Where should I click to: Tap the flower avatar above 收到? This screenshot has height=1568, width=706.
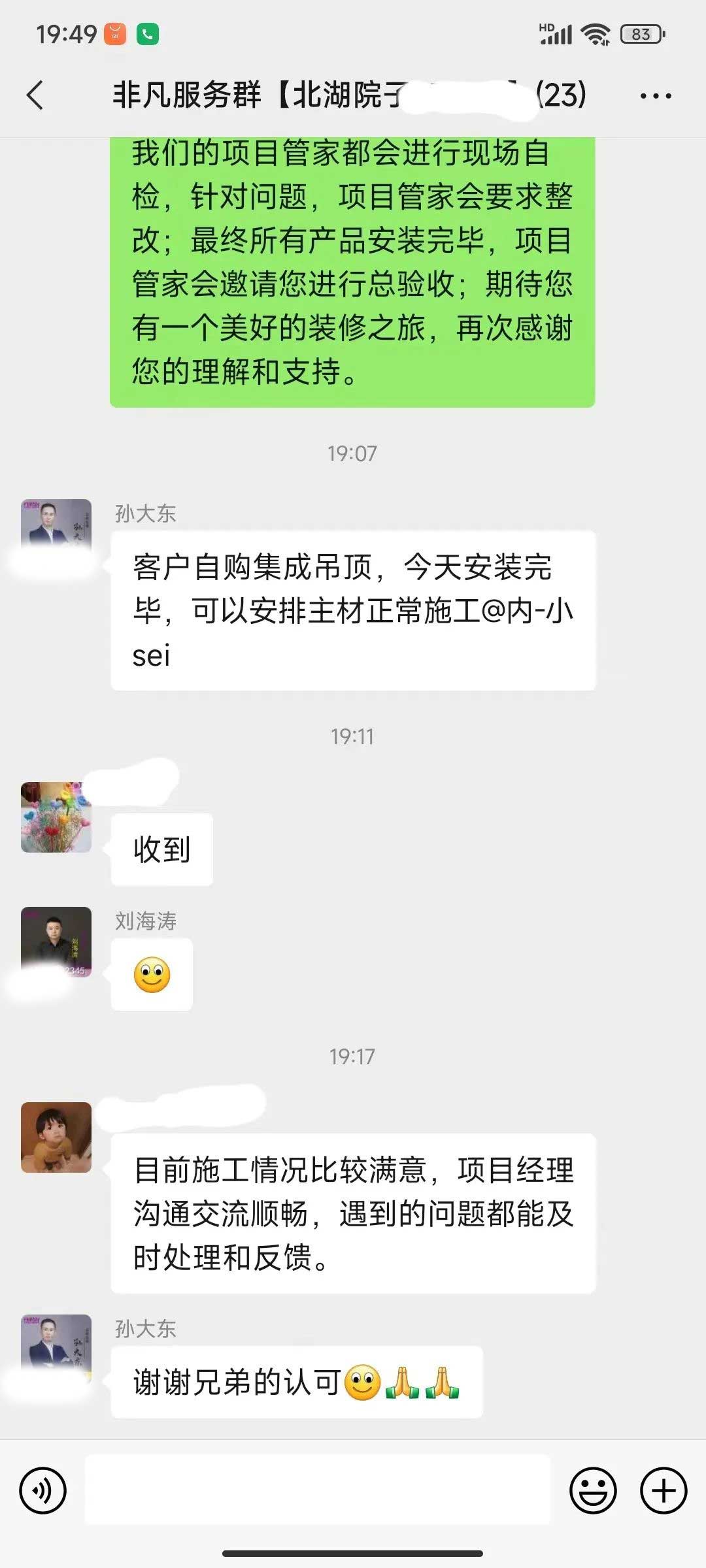tap(56, 817)
